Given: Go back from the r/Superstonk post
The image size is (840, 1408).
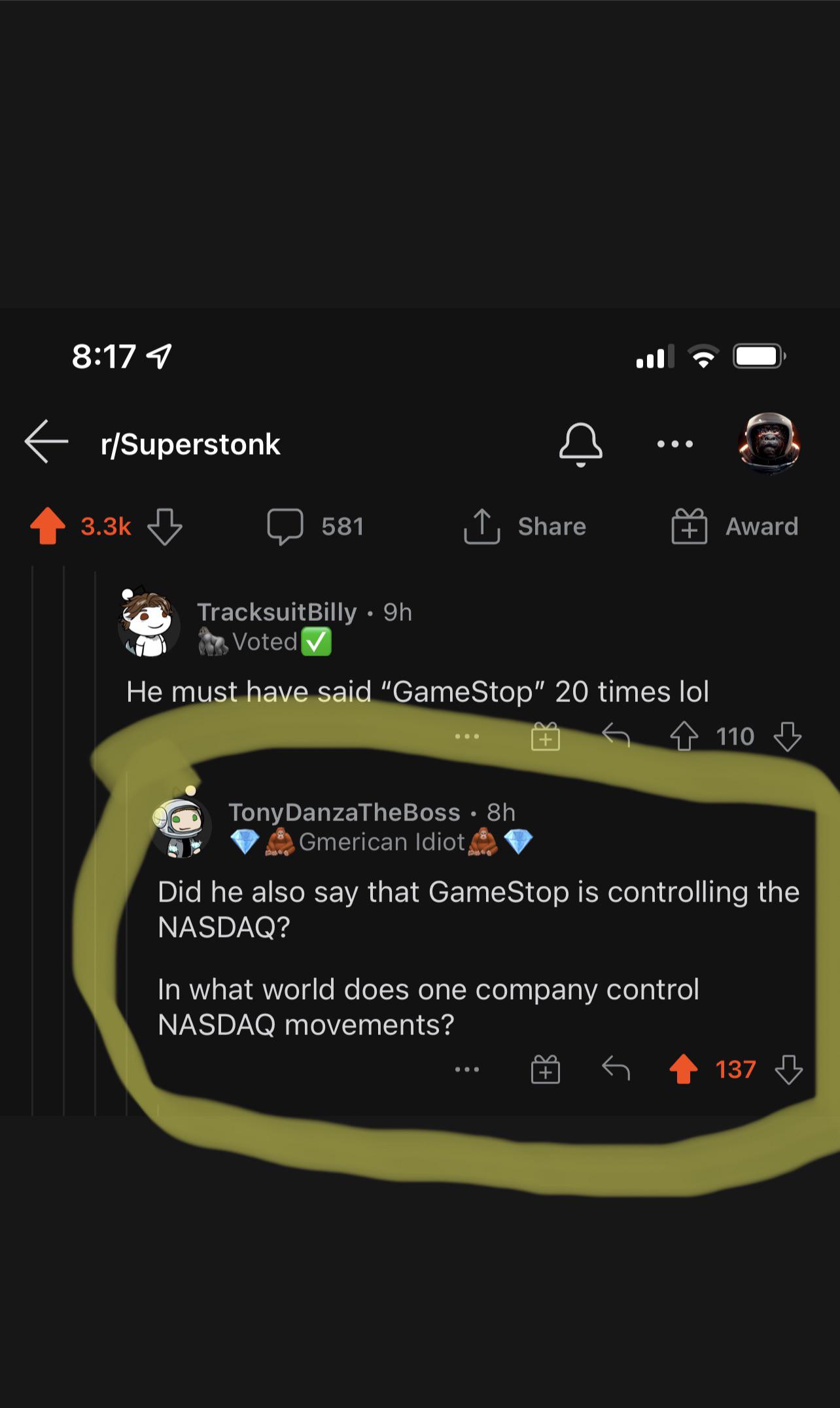Looking at the screenshot, I should tap(46, 442).
